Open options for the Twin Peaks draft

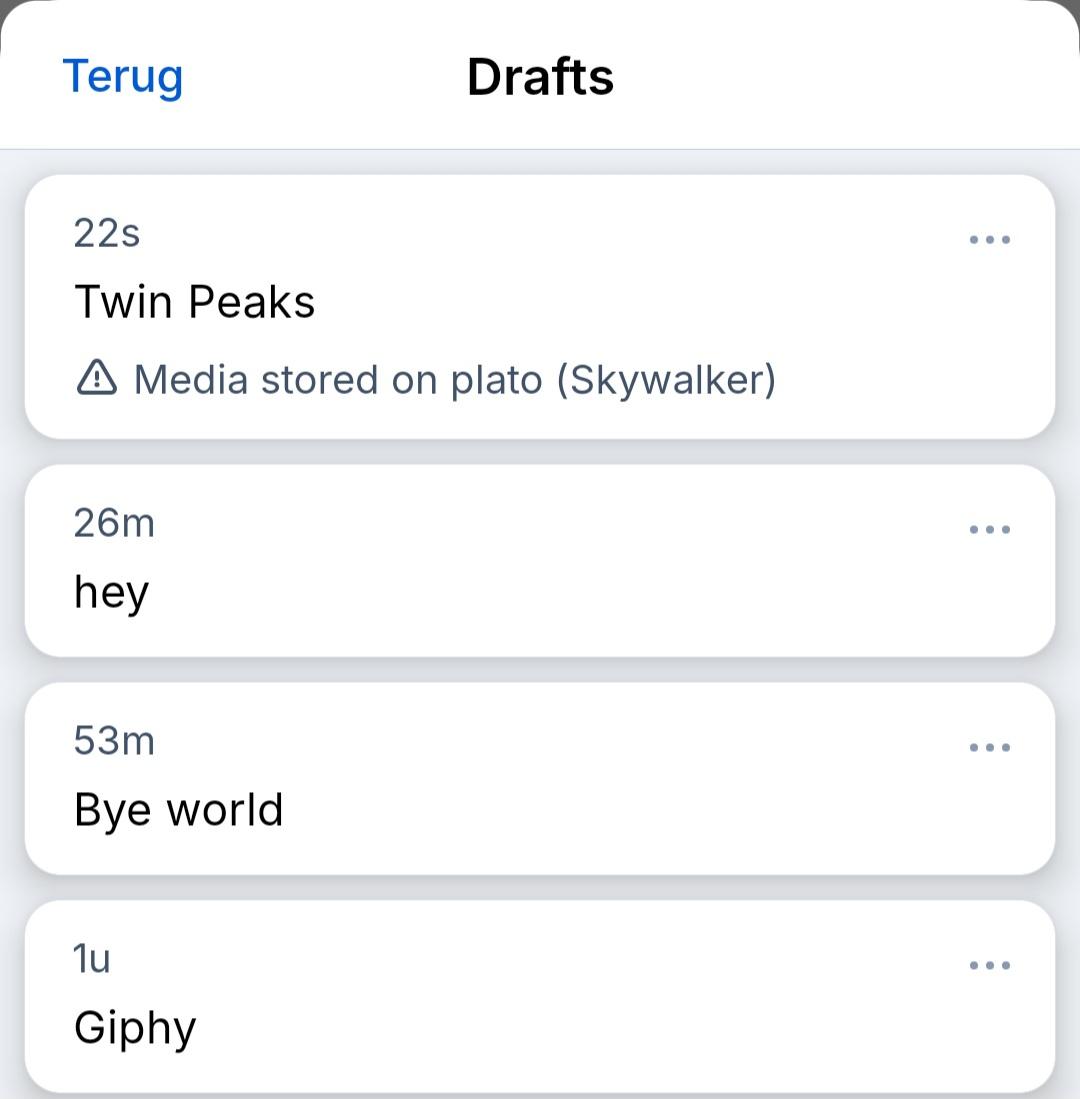[990, 240]
